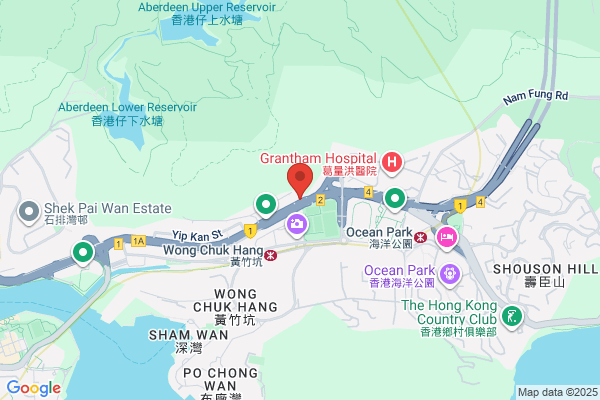Select The Hong Kong Country Club marker
Image resolution: width=600 pixels, height=400 pixels.
pyautogui.click(x=512, y=317)
